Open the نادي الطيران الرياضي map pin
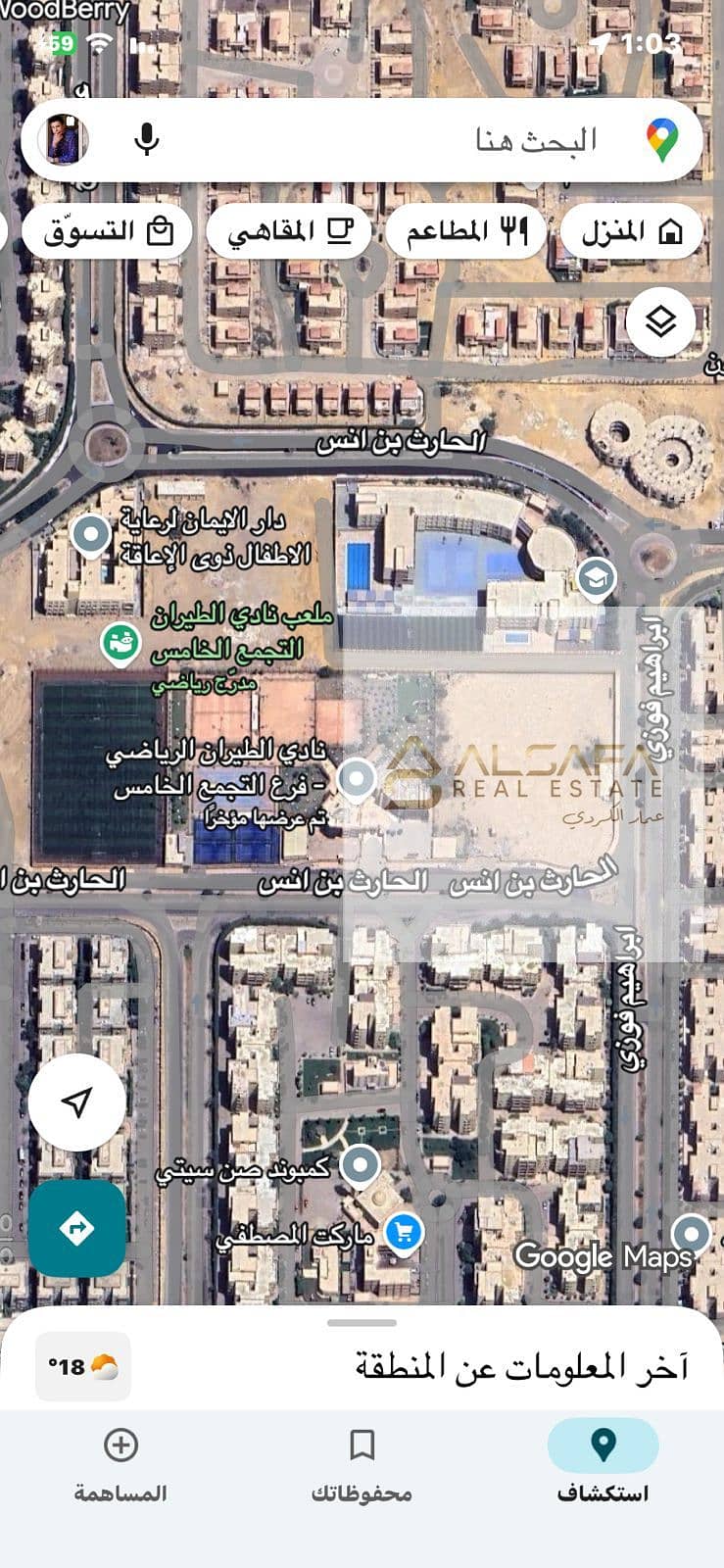The width and height of the screenshot is (724, 1568). 358,779
